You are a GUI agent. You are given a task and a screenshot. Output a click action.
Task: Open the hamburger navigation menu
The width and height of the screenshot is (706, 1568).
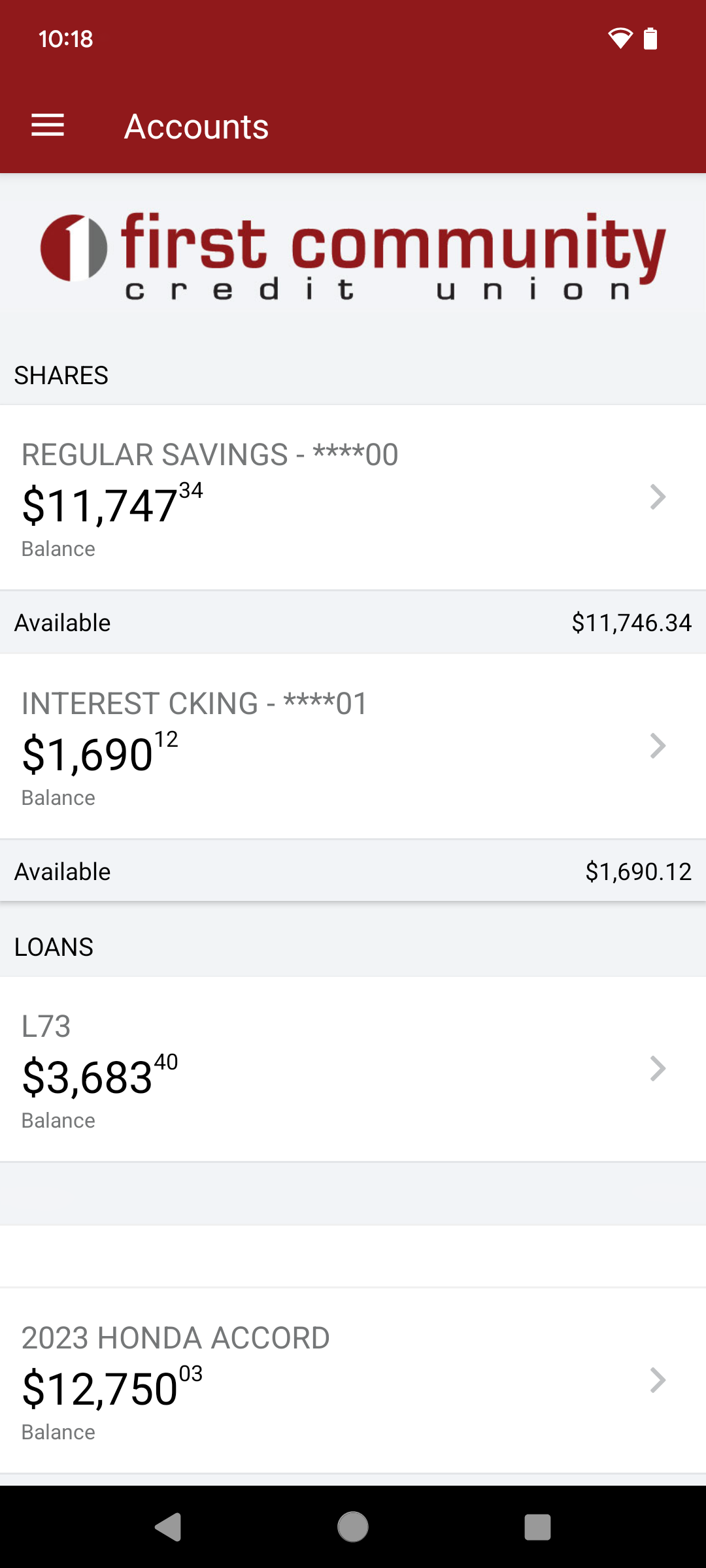47,125
